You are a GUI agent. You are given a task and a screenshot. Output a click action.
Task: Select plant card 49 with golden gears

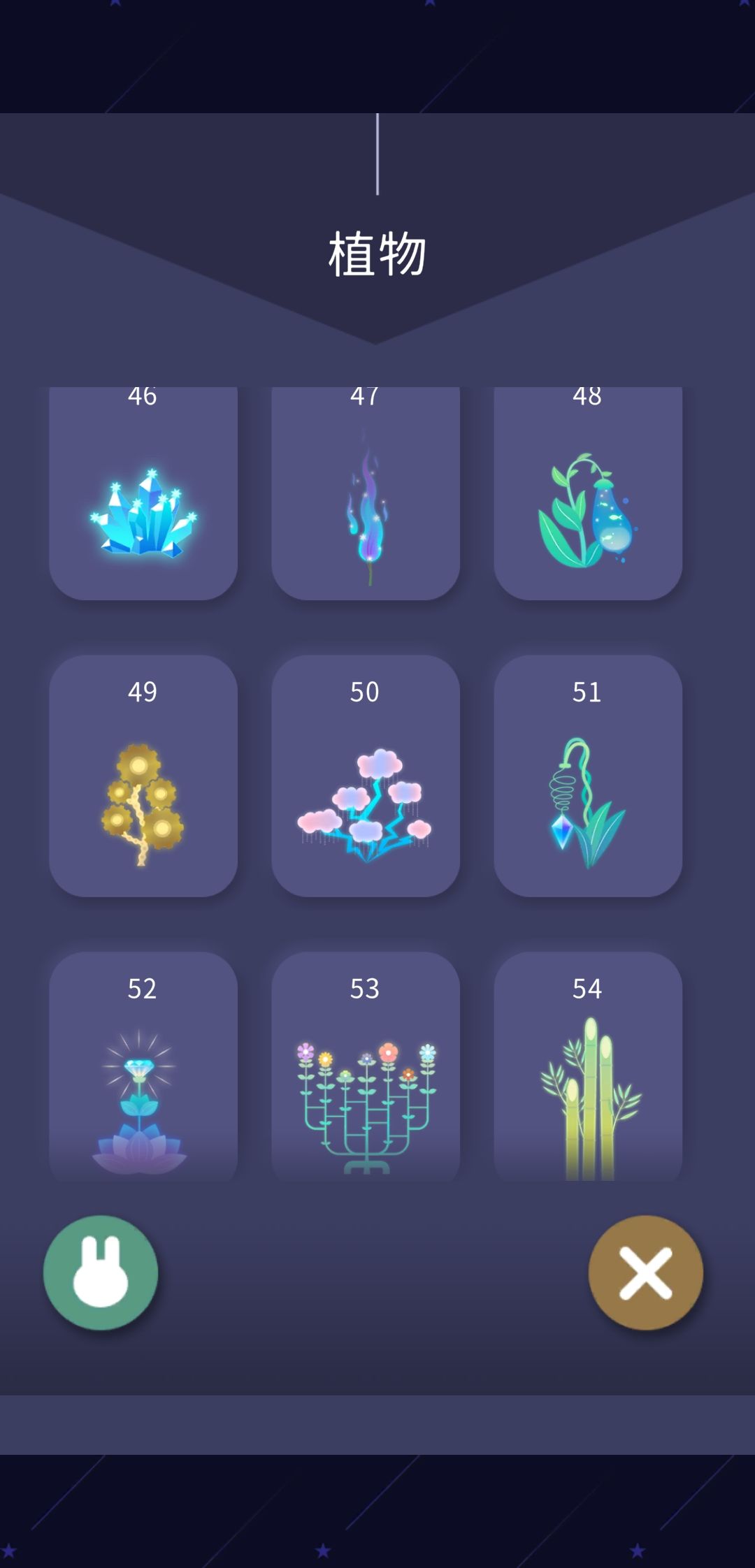(x=143, y=776)
